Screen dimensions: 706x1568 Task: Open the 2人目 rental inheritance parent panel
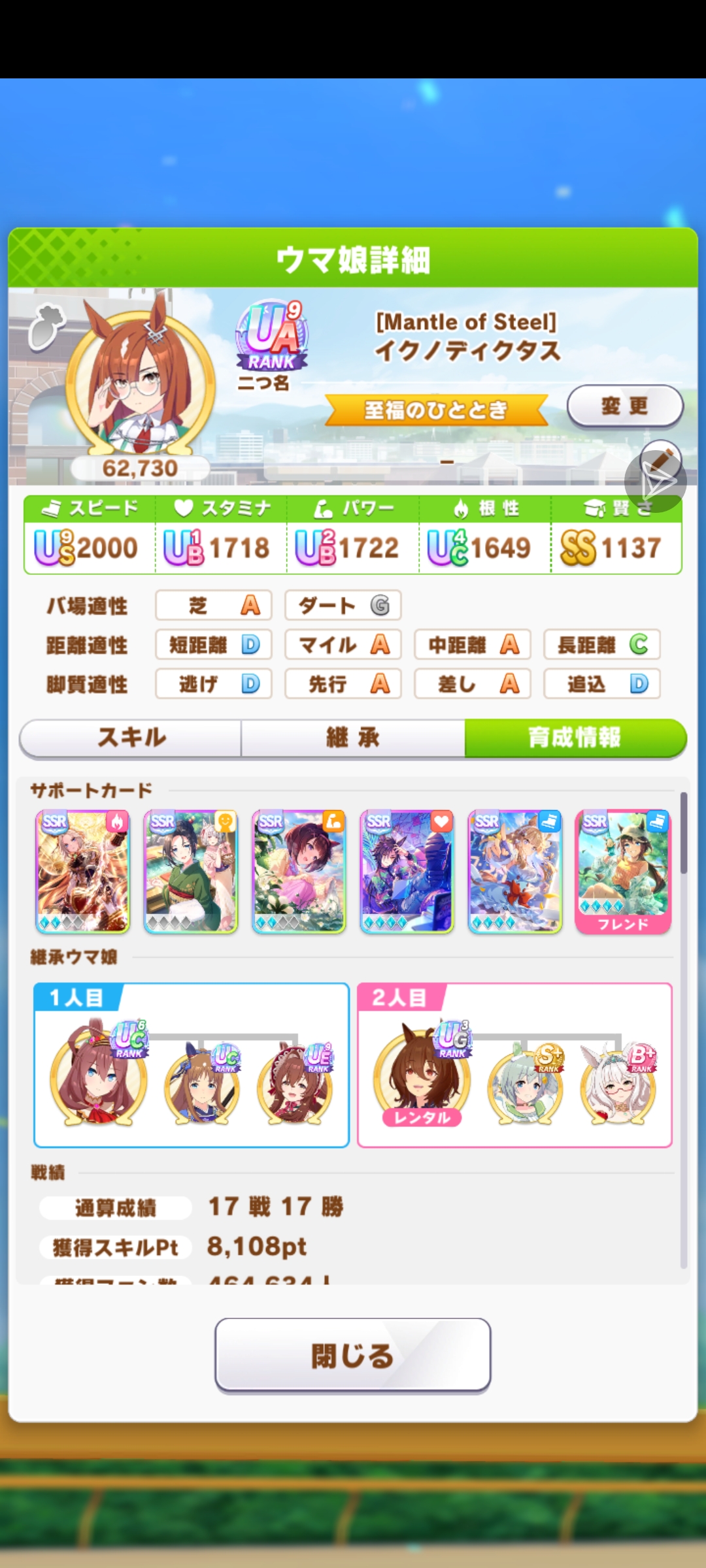(514, 1065)
